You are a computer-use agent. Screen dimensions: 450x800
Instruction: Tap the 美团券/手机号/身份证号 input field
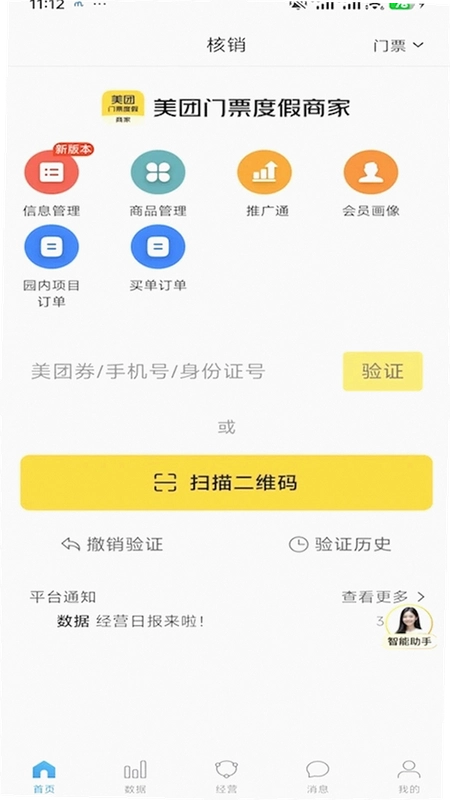[179, 371]
